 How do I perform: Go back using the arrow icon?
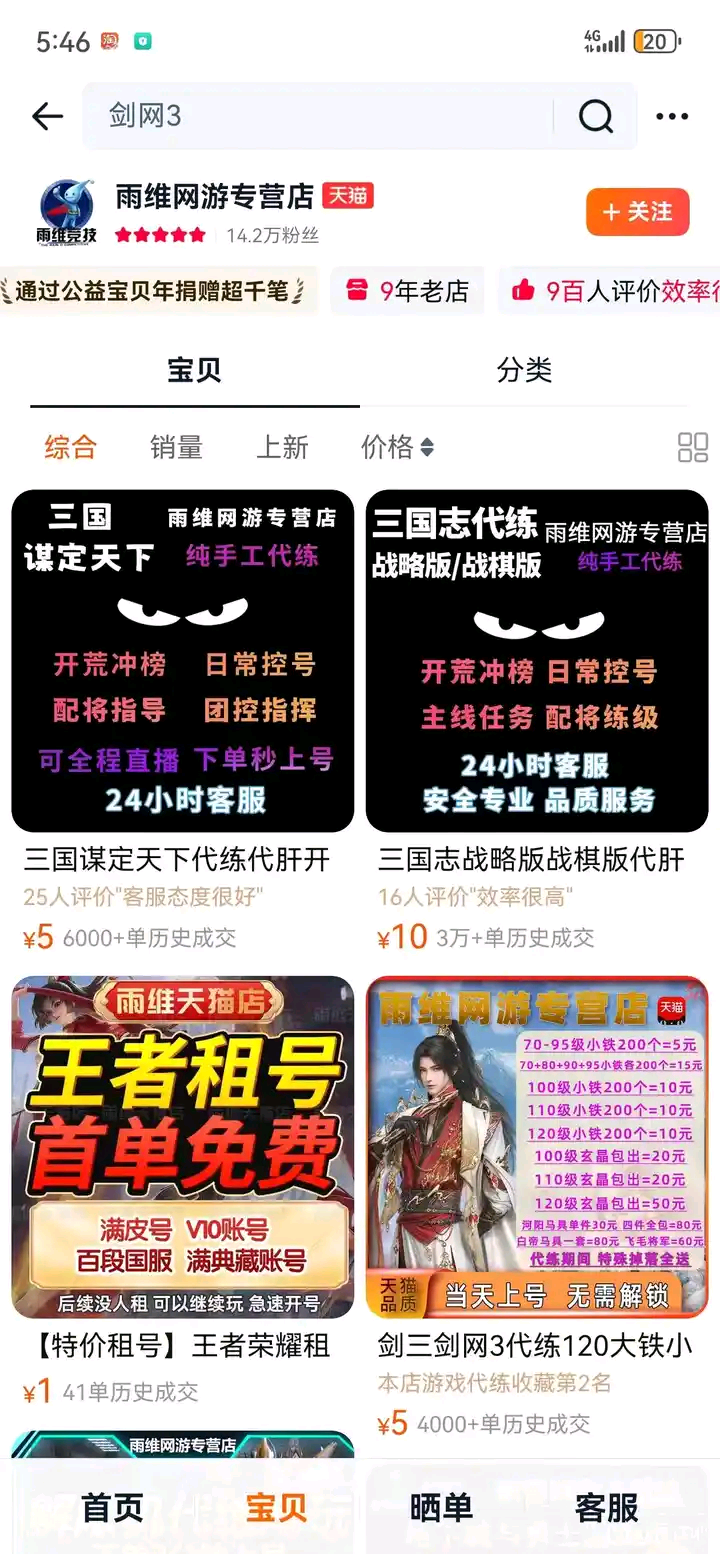click(x=47, y=116)
